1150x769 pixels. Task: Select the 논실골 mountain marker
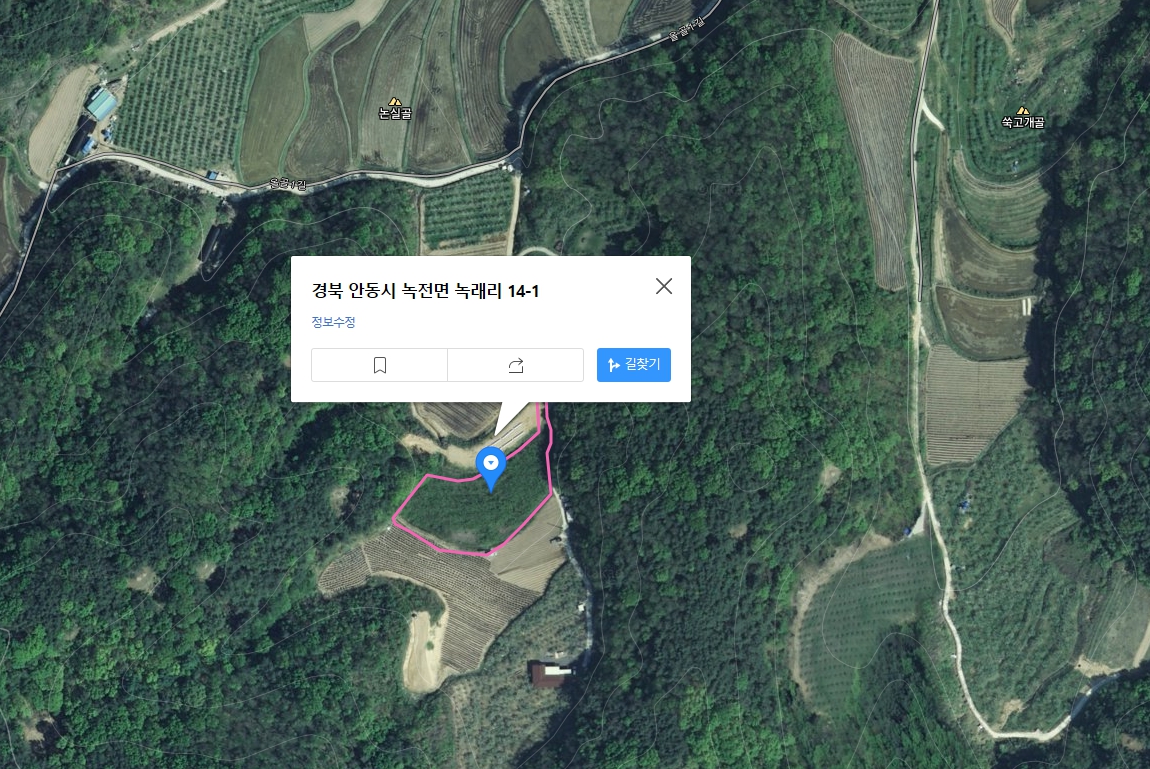coord(394,102)
